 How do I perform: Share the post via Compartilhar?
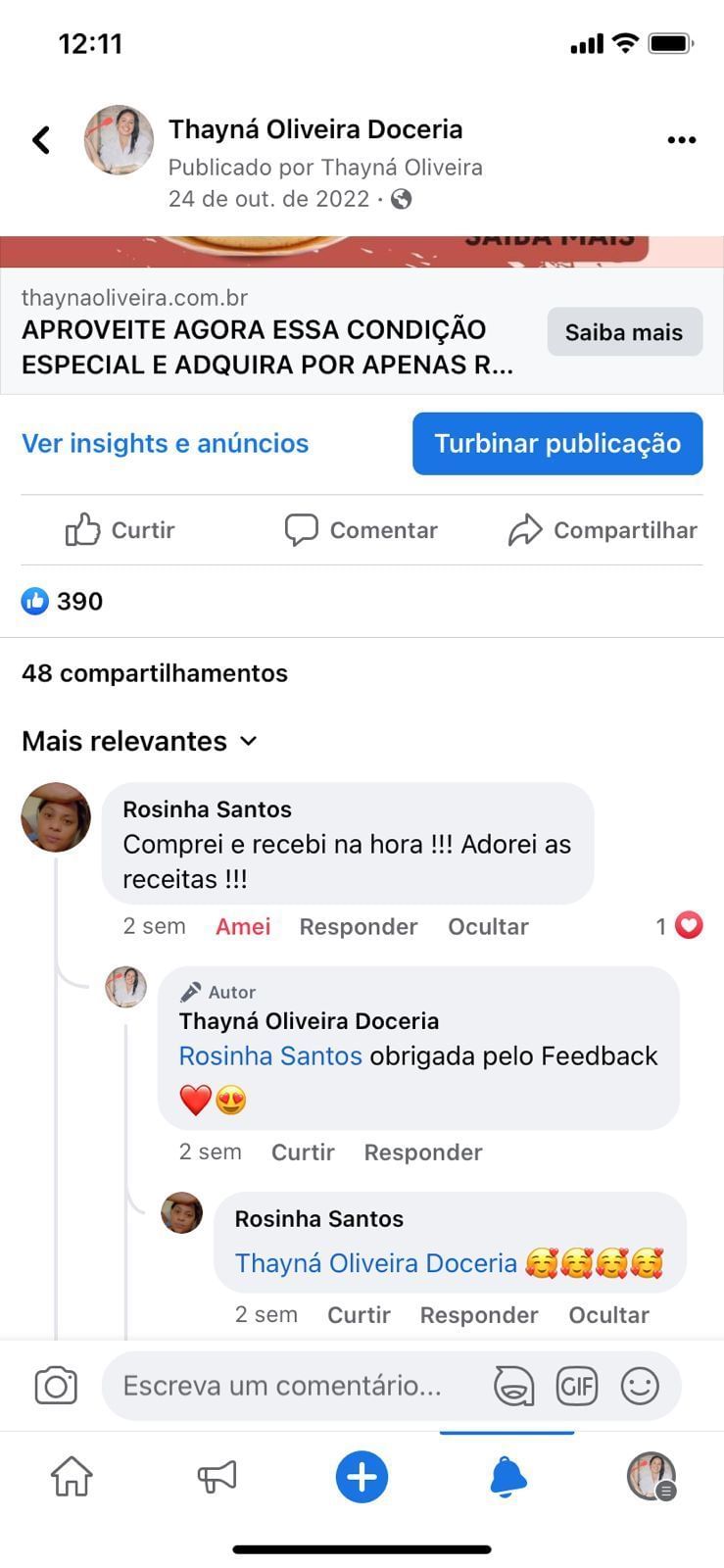point(603,530)
